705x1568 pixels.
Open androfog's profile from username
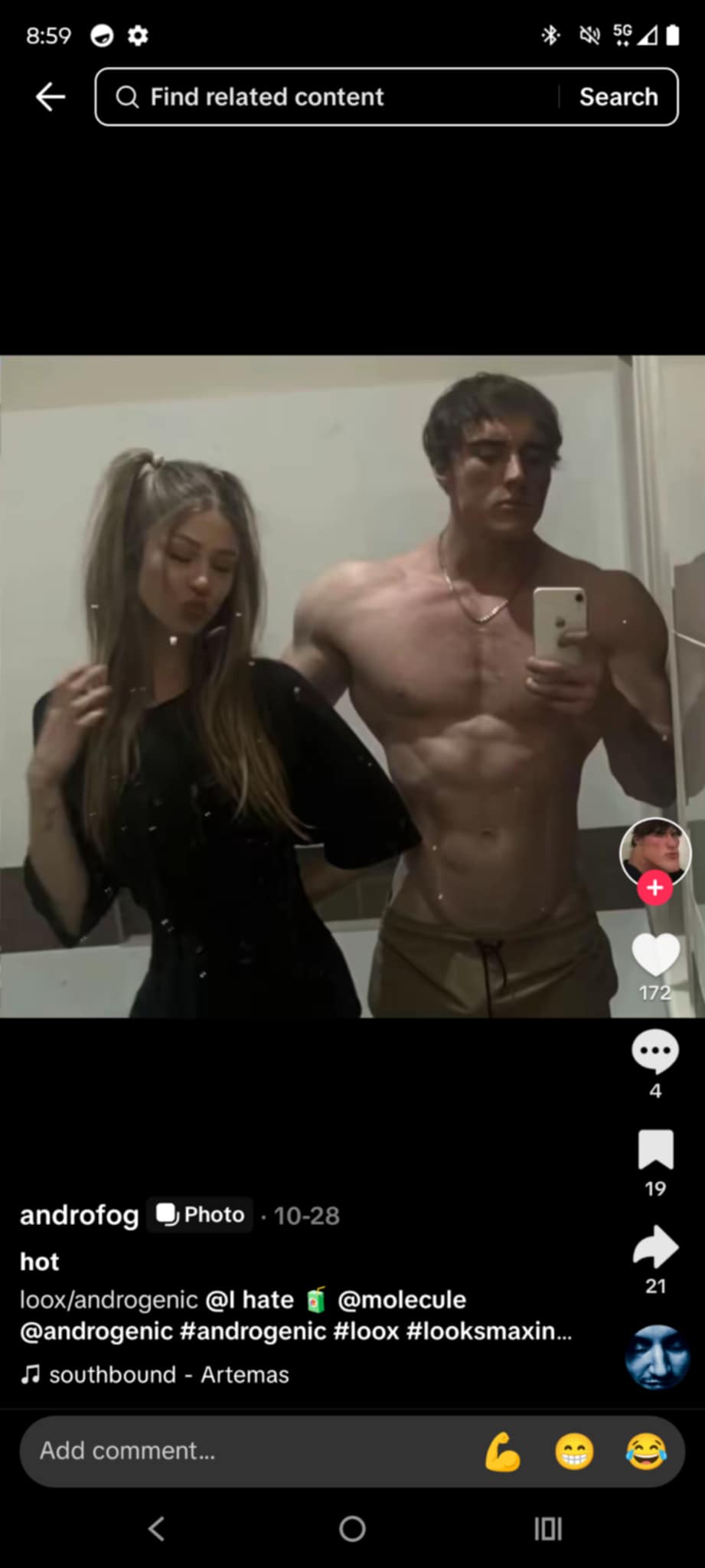click(x=80, y=1215)
